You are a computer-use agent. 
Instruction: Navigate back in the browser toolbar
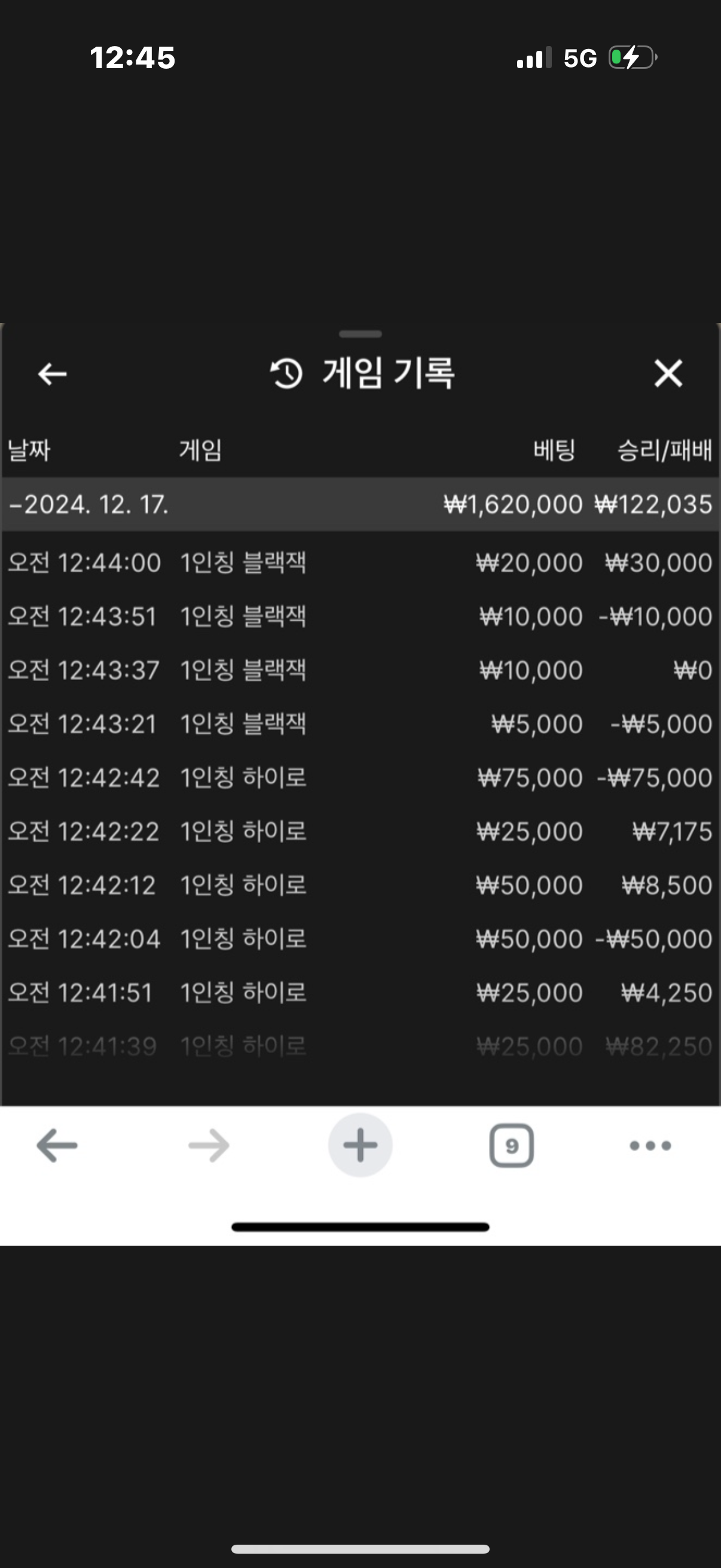[57, 1145]
